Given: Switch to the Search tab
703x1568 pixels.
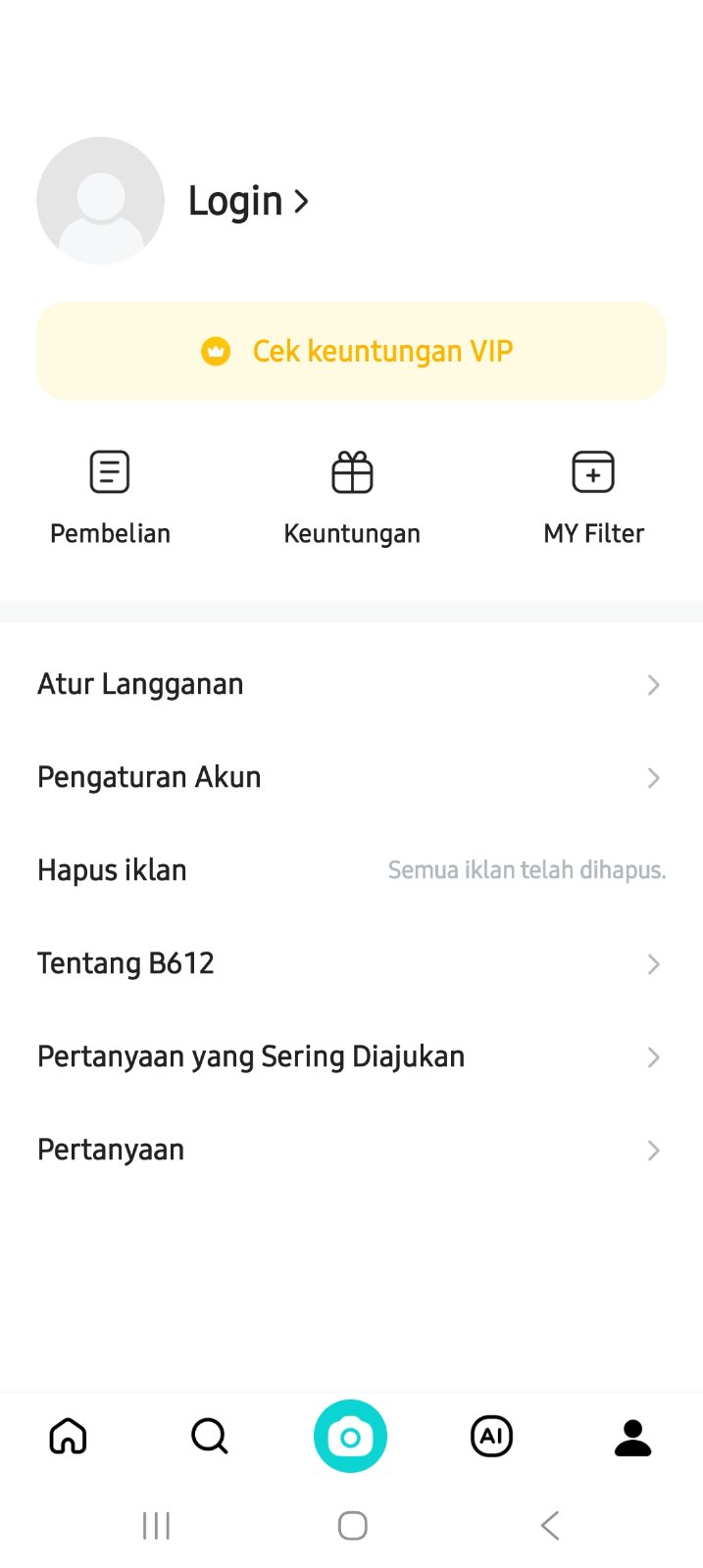Looking at the screenshot, I should 210,1437.
